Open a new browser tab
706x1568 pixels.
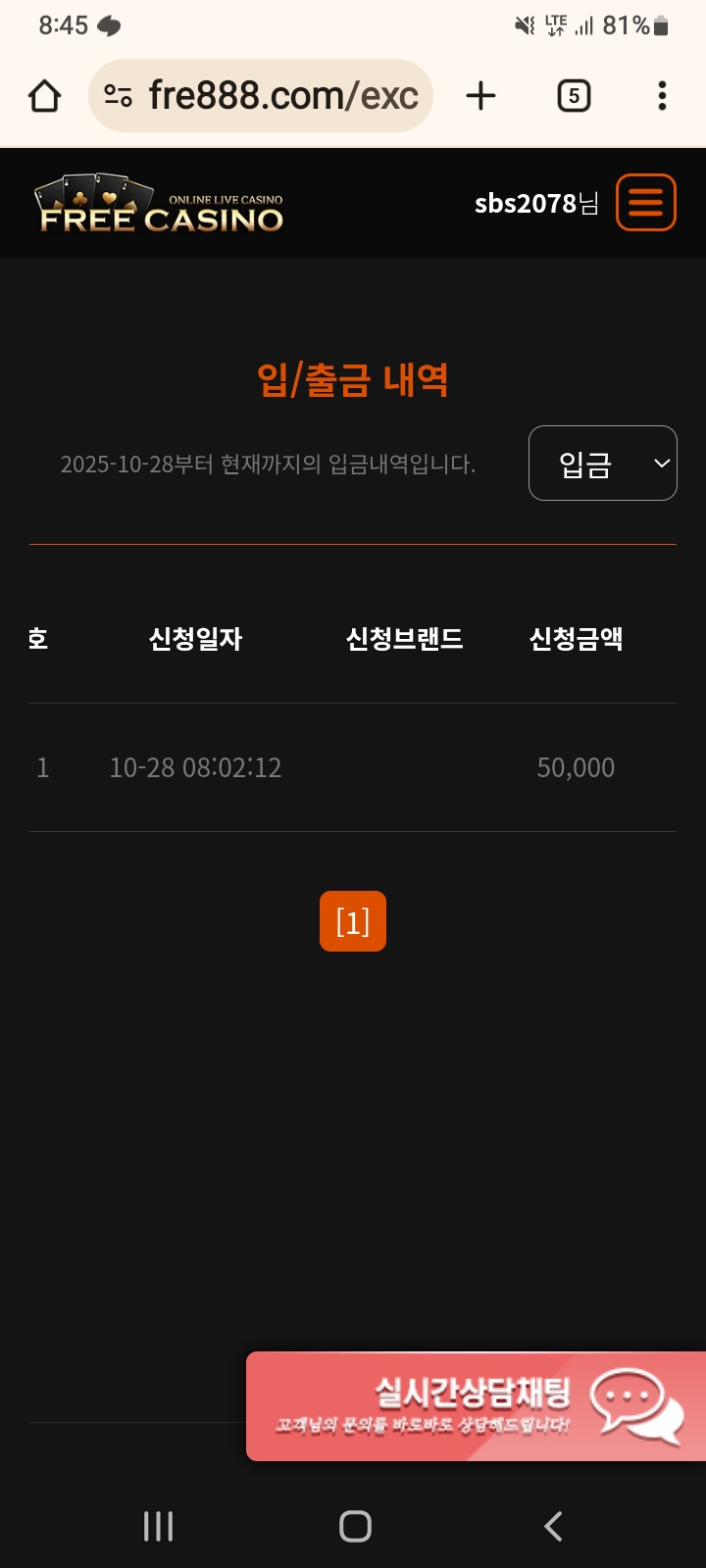tap(480, 96)
